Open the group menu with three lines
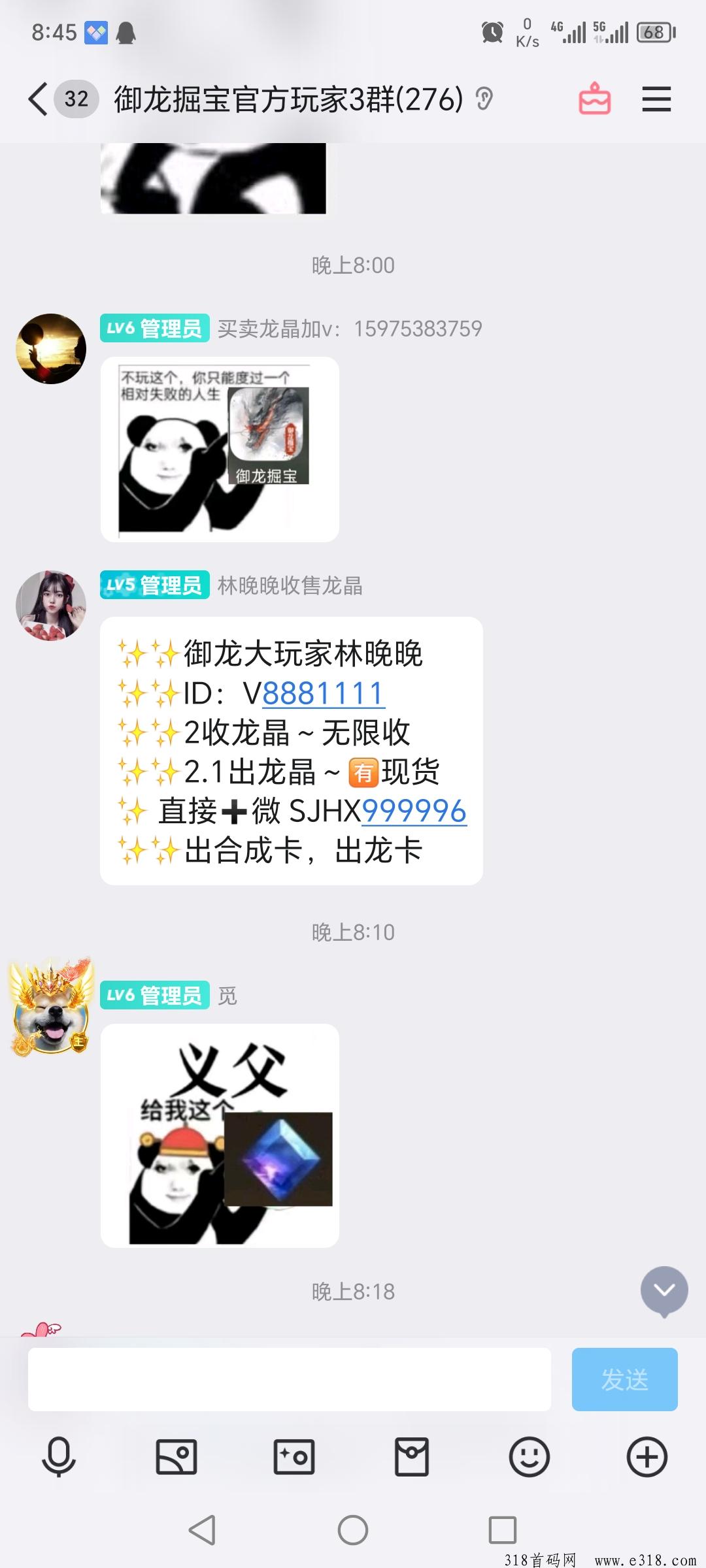 [x=656, y=99]
